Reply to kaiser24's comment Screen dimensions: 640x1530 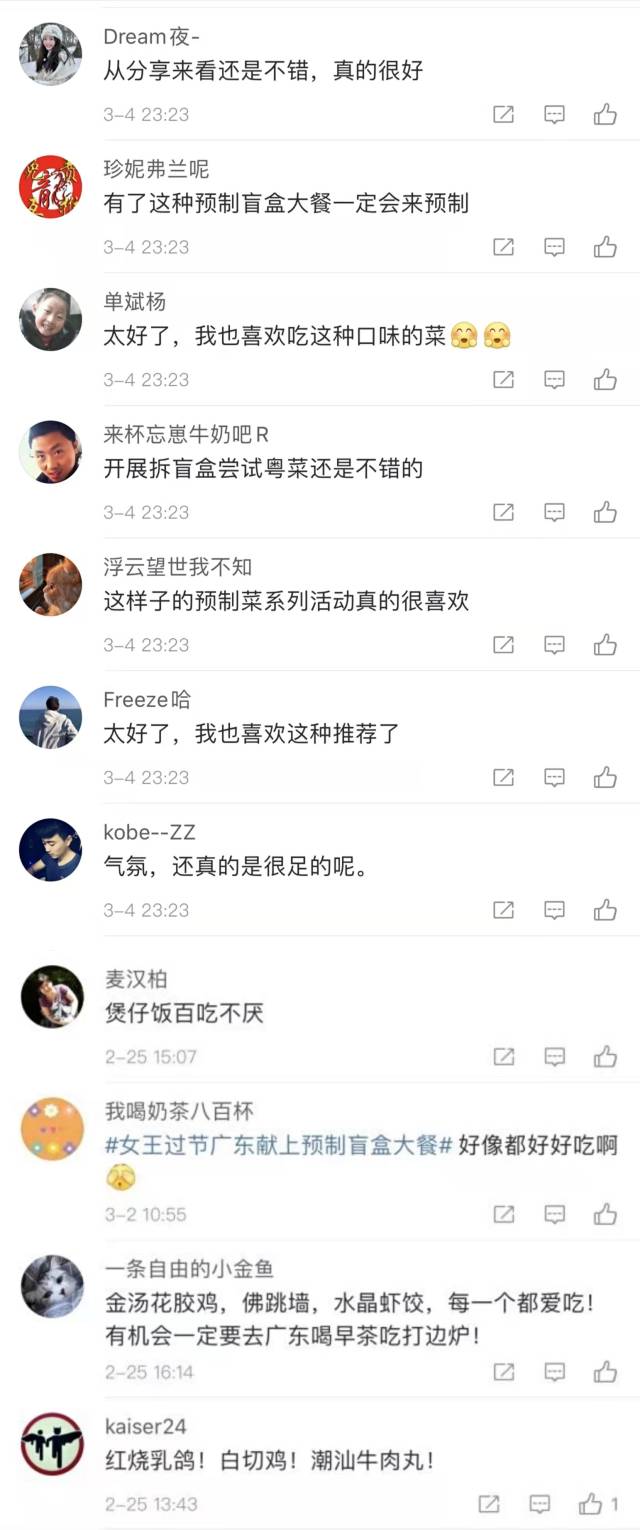tap(540, 1504)
